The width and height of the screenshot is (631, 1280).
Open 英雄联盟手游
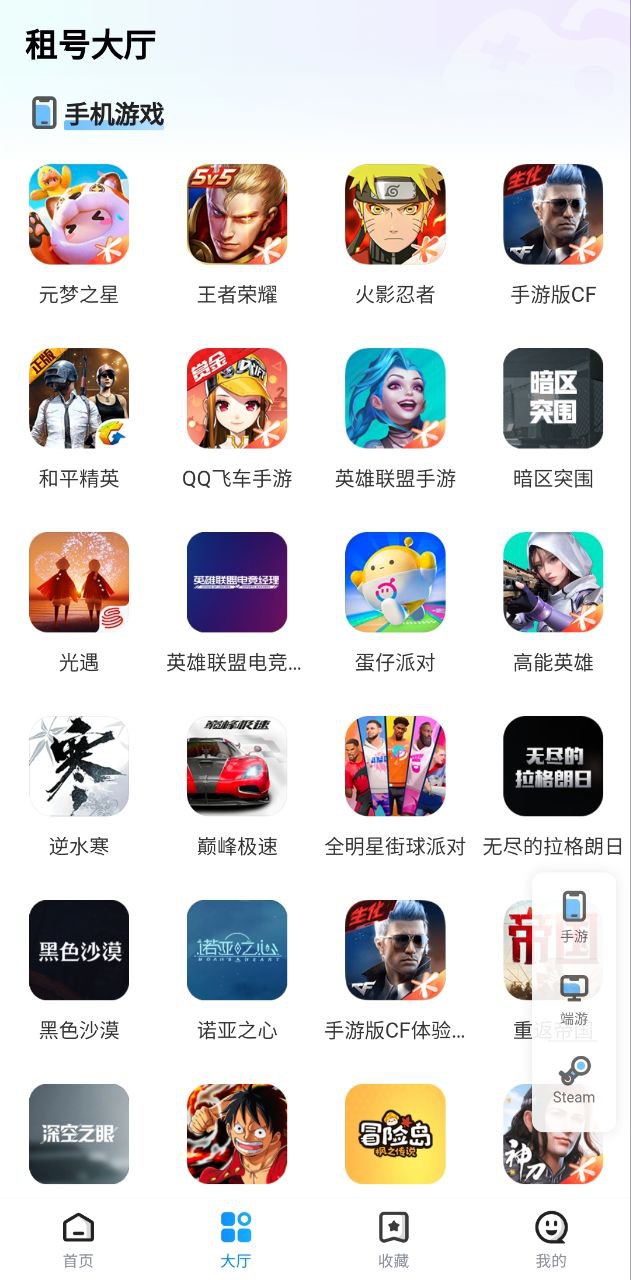[395, 399]
